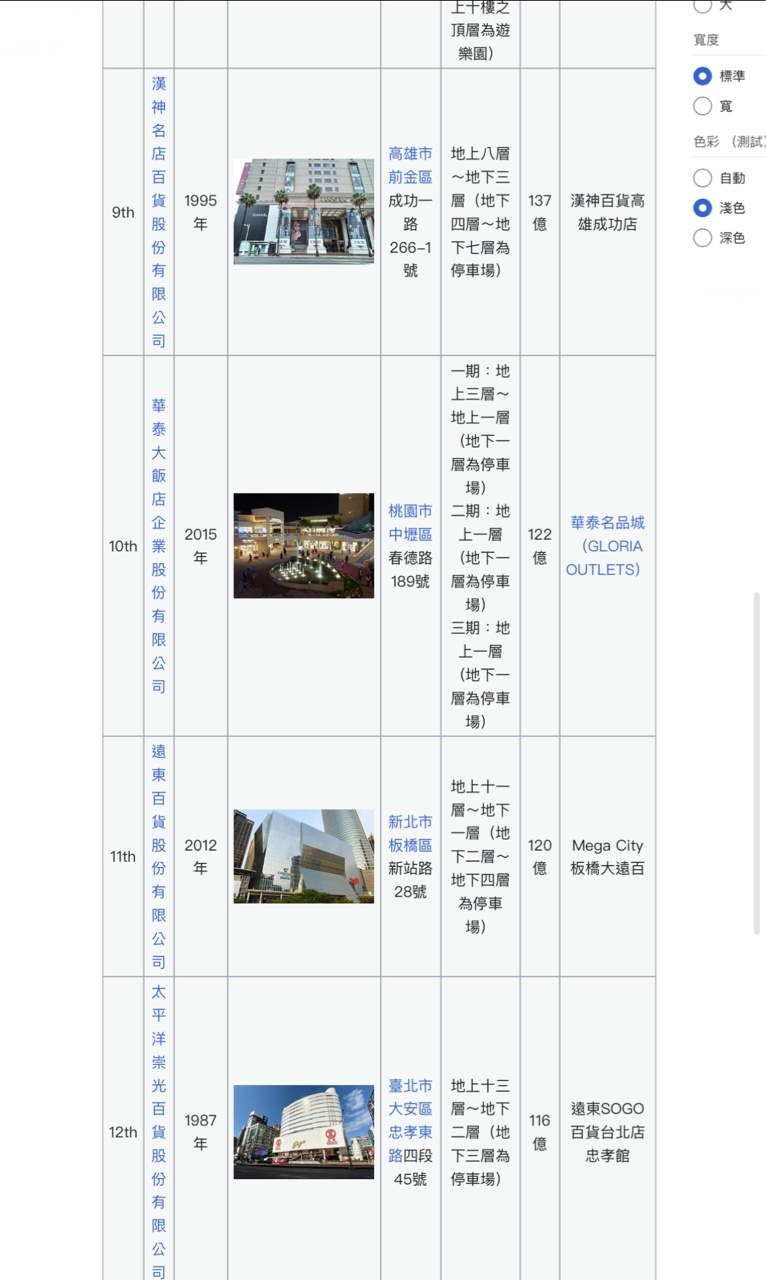The height and width of the screenshot is (1280, 766).
Task: Follow the 華泰名品城 (GLORIA OUTLETS) link
Action: (607, 546)
